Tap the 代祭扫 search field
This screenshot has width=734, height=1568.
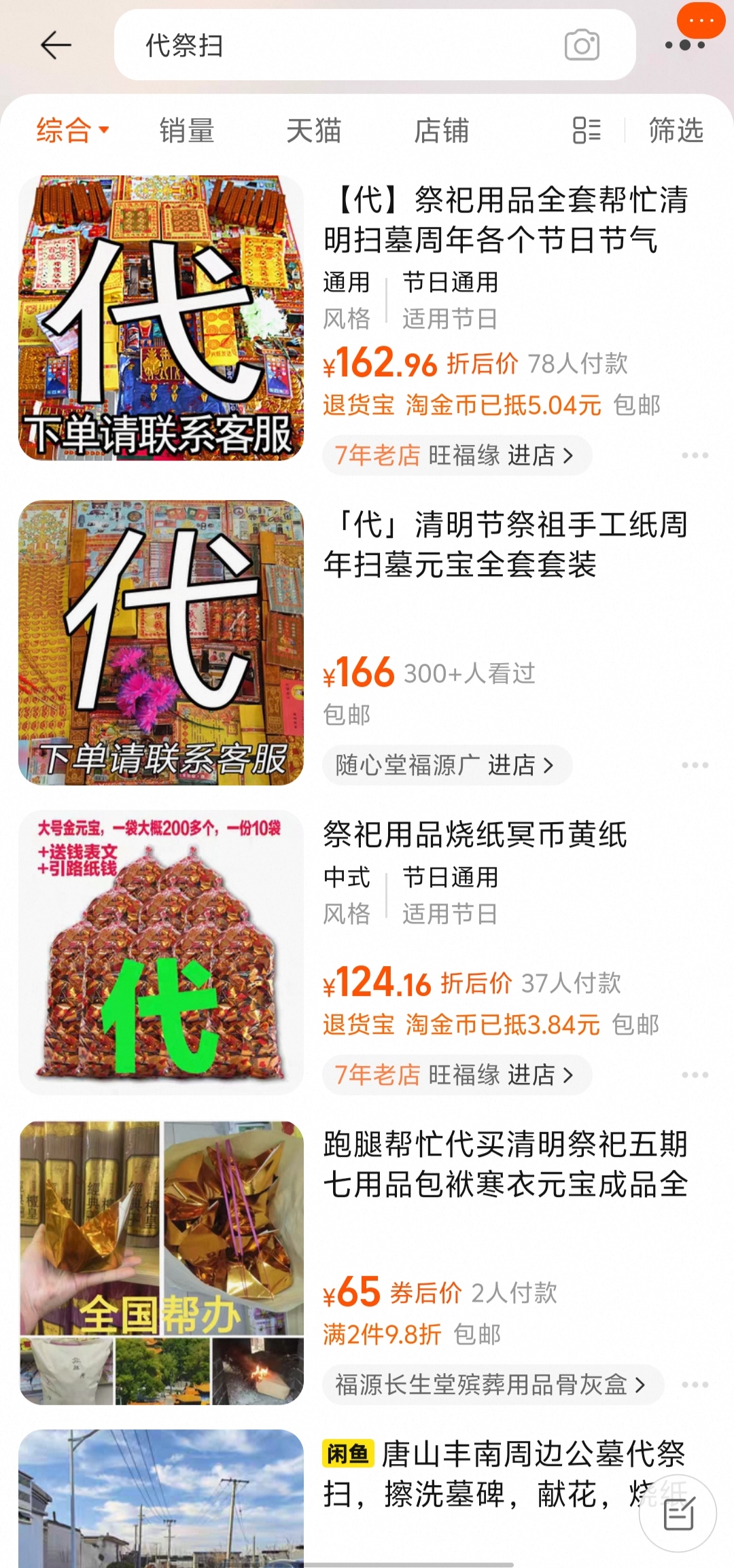[340, 46]
